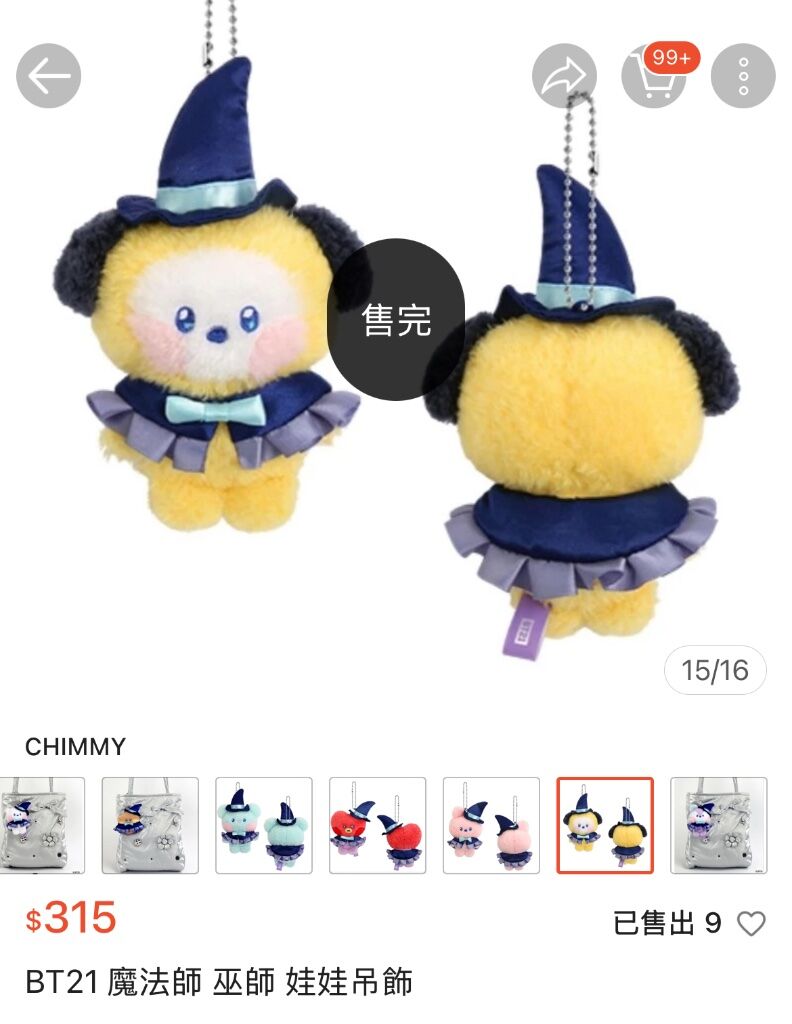Share this product listing
This screenshot has height=1024, width=792.
[x=564, y=76]
